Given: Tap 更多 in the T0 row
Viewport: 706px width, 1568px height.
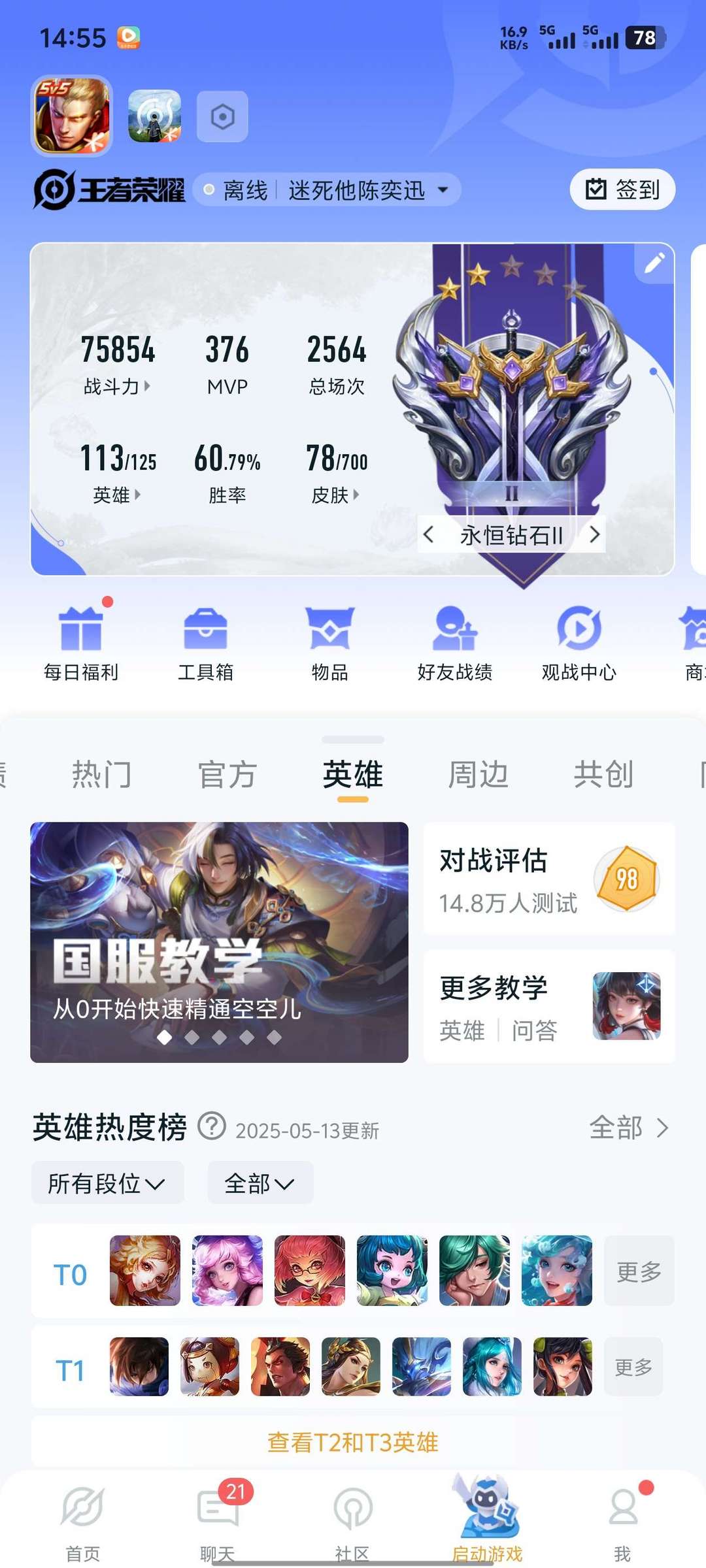Looking at the screenshot, I should tap(639, 1271).
